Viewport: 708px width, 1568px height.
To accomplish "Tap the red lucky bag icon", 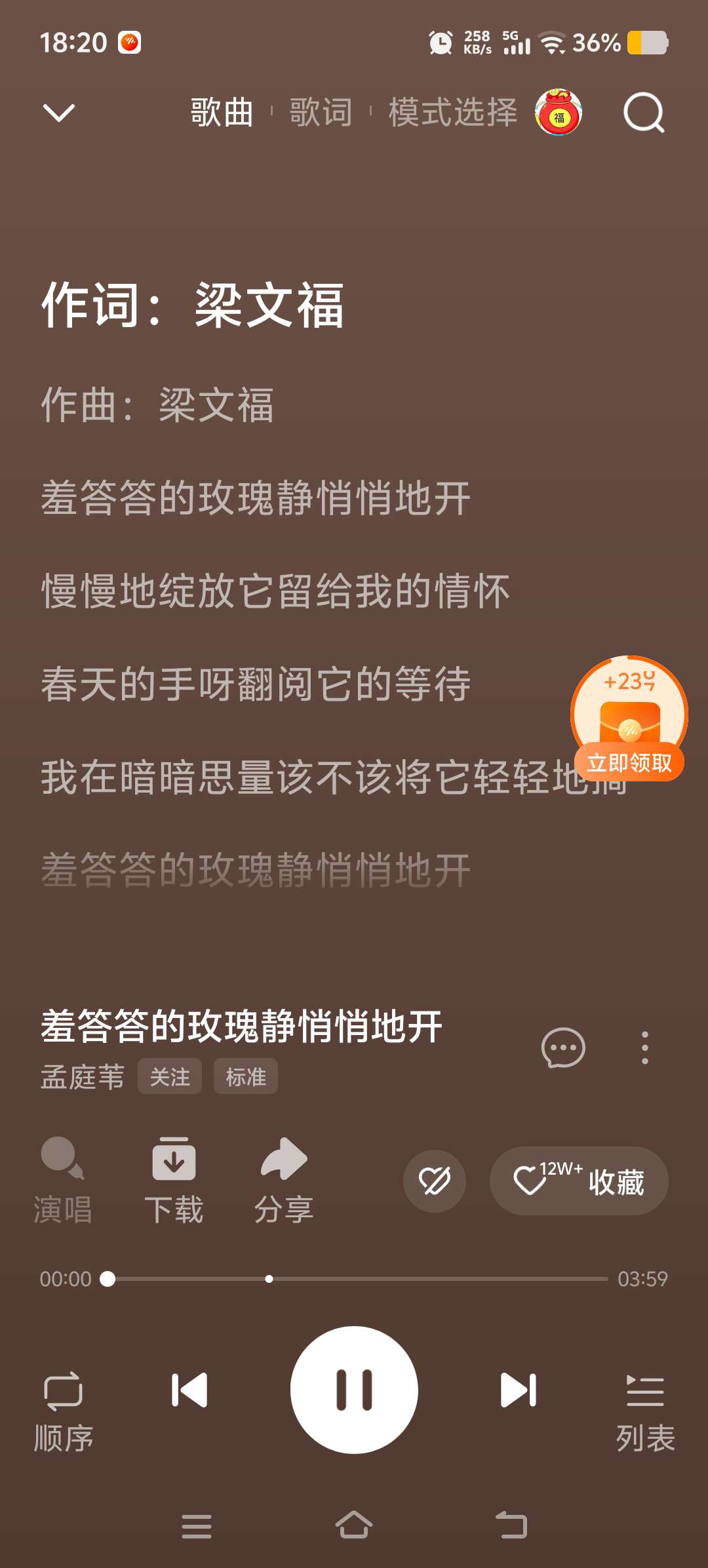I will (x=559, y=113).
